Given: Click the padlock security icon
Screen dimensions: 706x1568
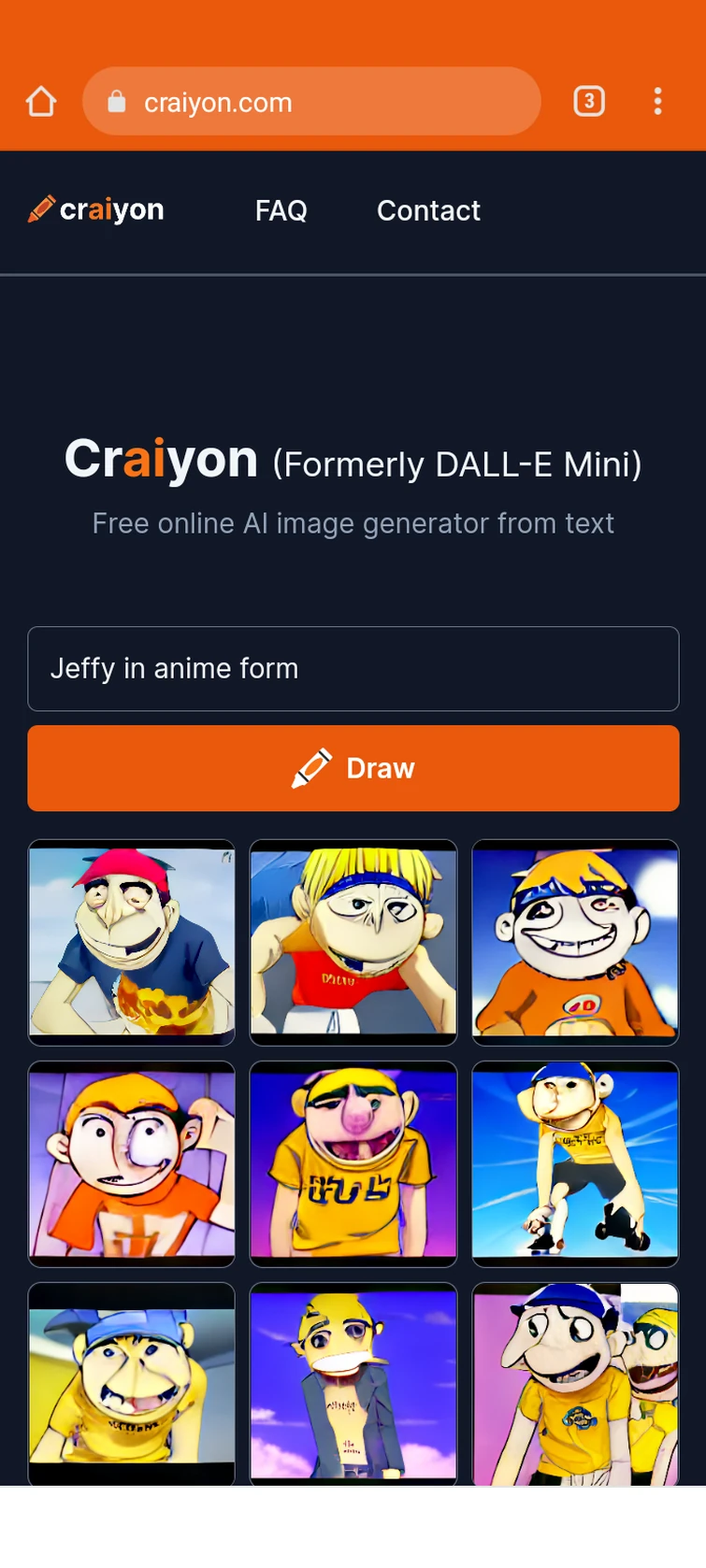Looking at the screenshot, I should [x=117, y=101].
